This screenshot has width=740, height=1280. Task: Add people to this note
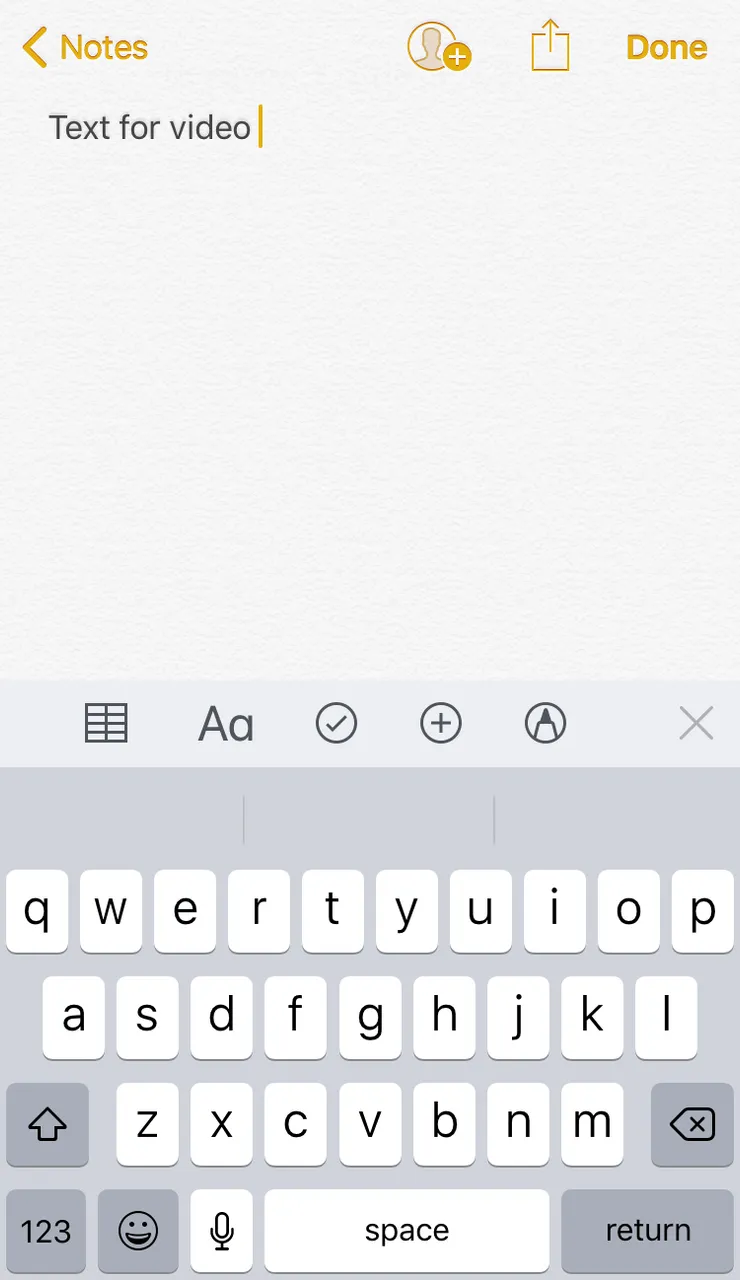(x=438, y=47)
